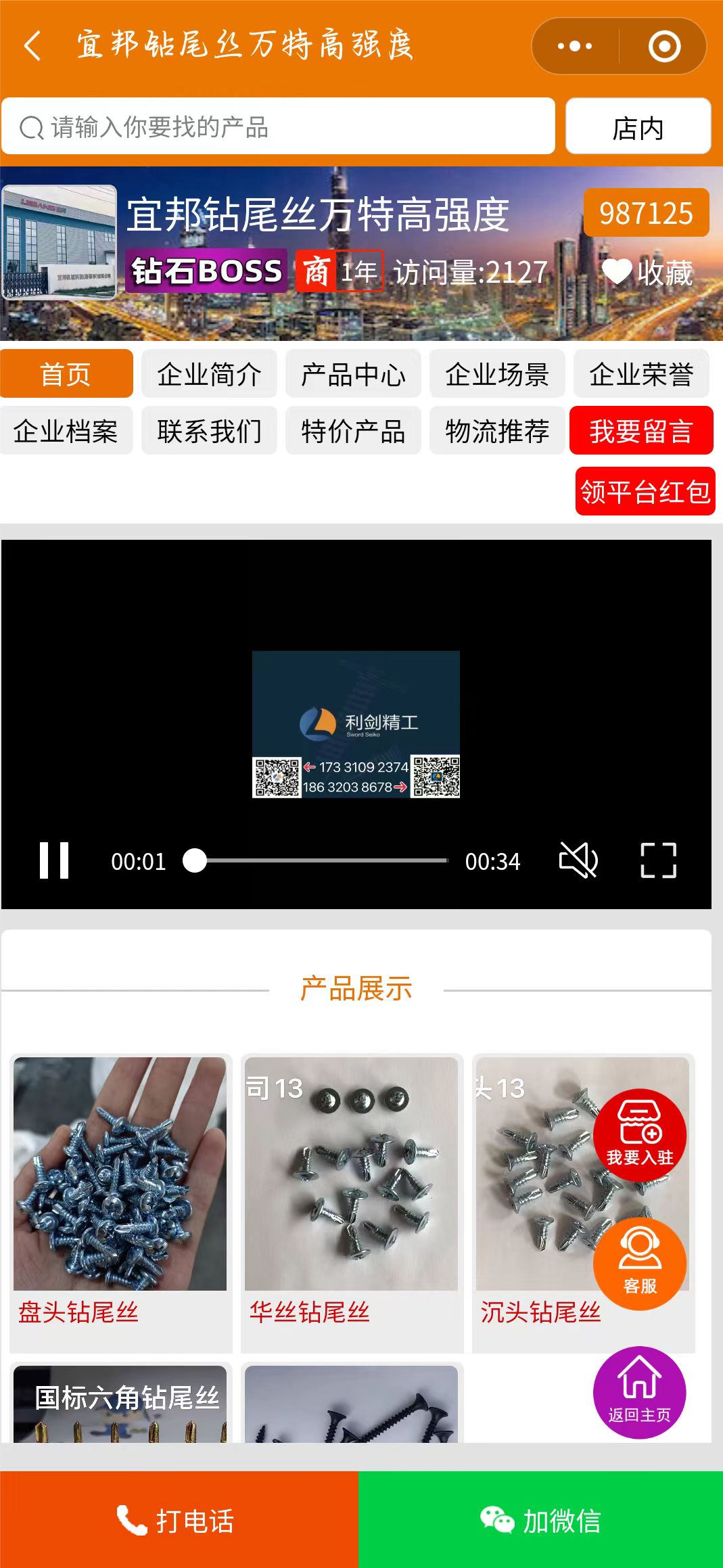Image resolution: width=723 pixels, height=1568 pixels.
Task: Open the 华丝钻尾丝 product card
Action: 351,1191
